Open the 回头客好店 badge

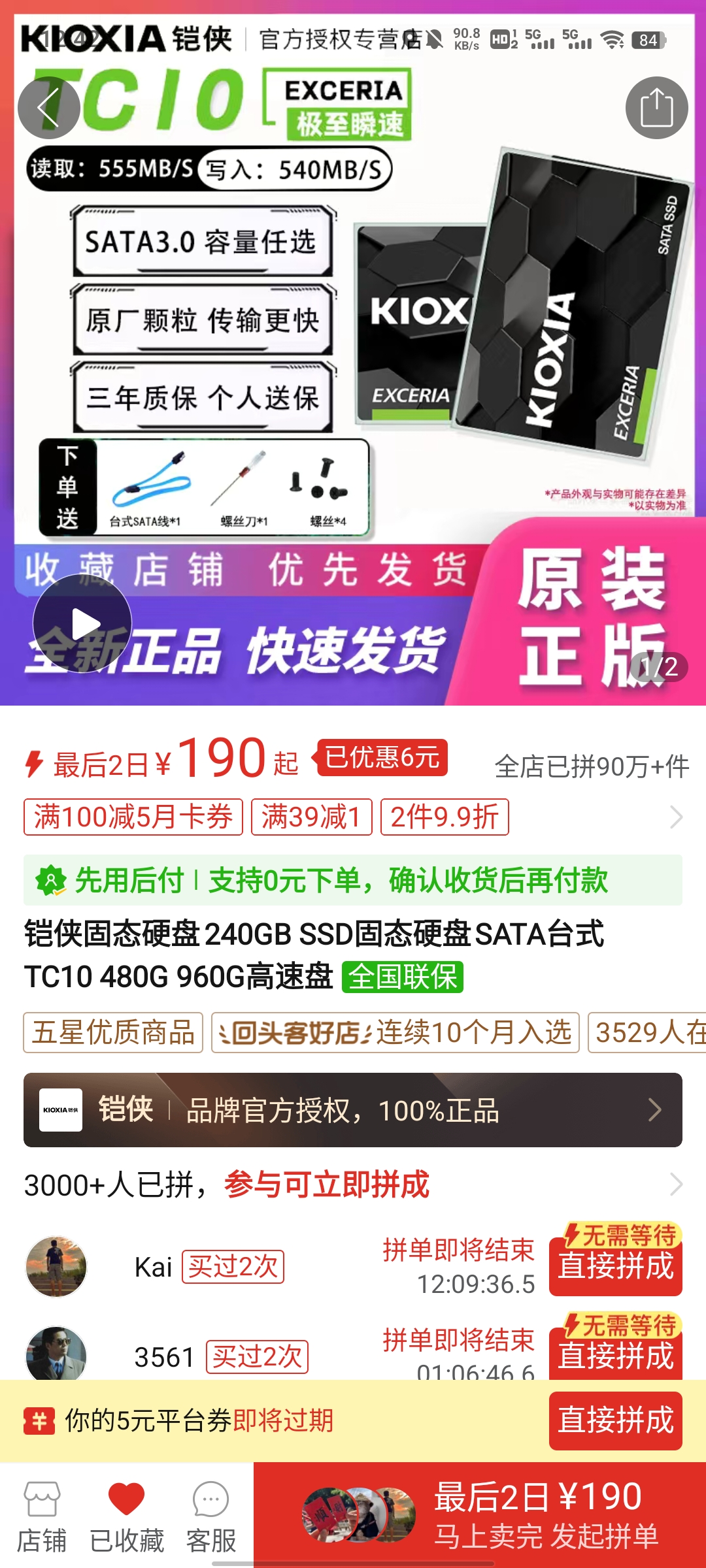(x=395, y=1032)
